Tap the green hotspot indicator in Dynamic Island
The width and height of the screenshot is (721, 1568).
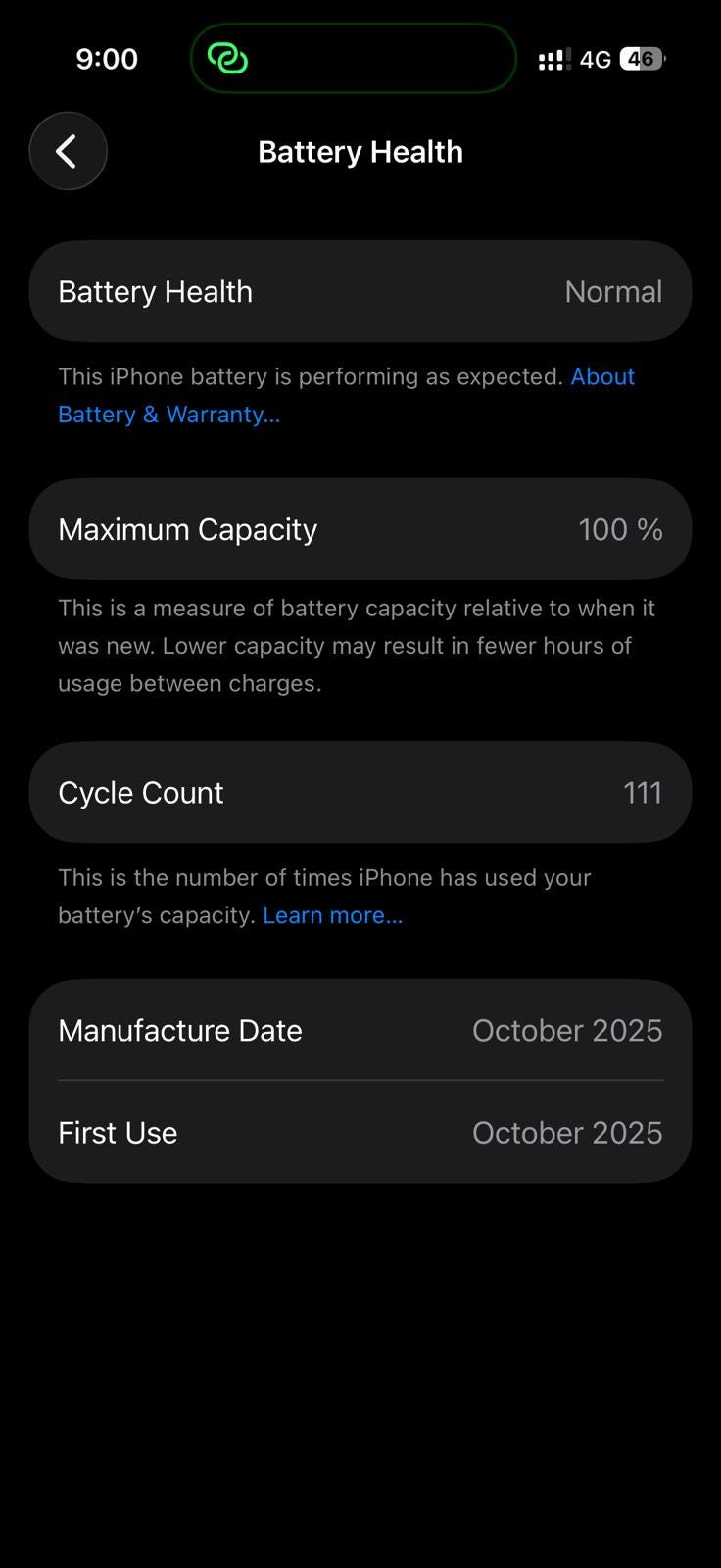coord(228,59)
